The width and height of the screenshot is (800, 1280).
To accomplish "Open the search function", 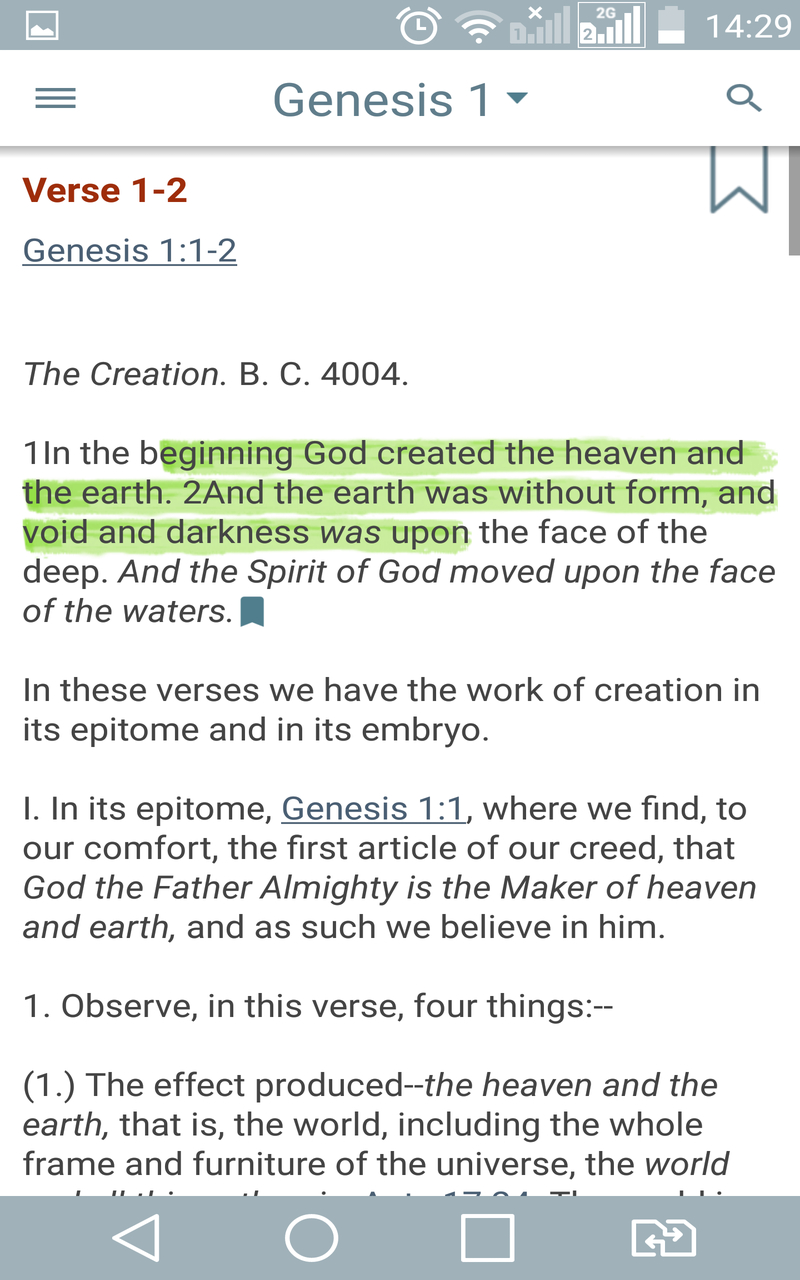I will (x=744, y=97).
